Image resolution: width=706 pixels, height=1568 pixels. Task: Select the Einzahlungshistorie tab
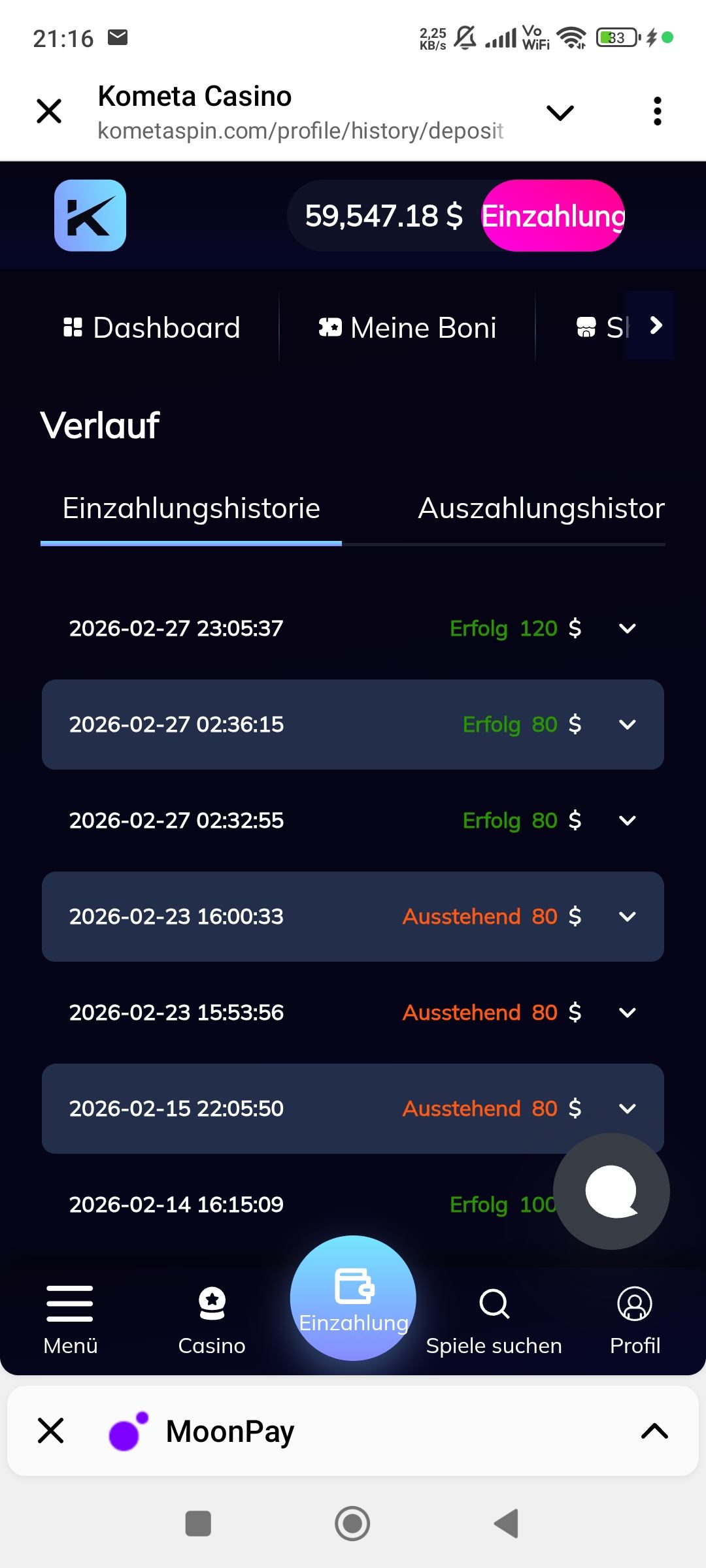[191, 508]
